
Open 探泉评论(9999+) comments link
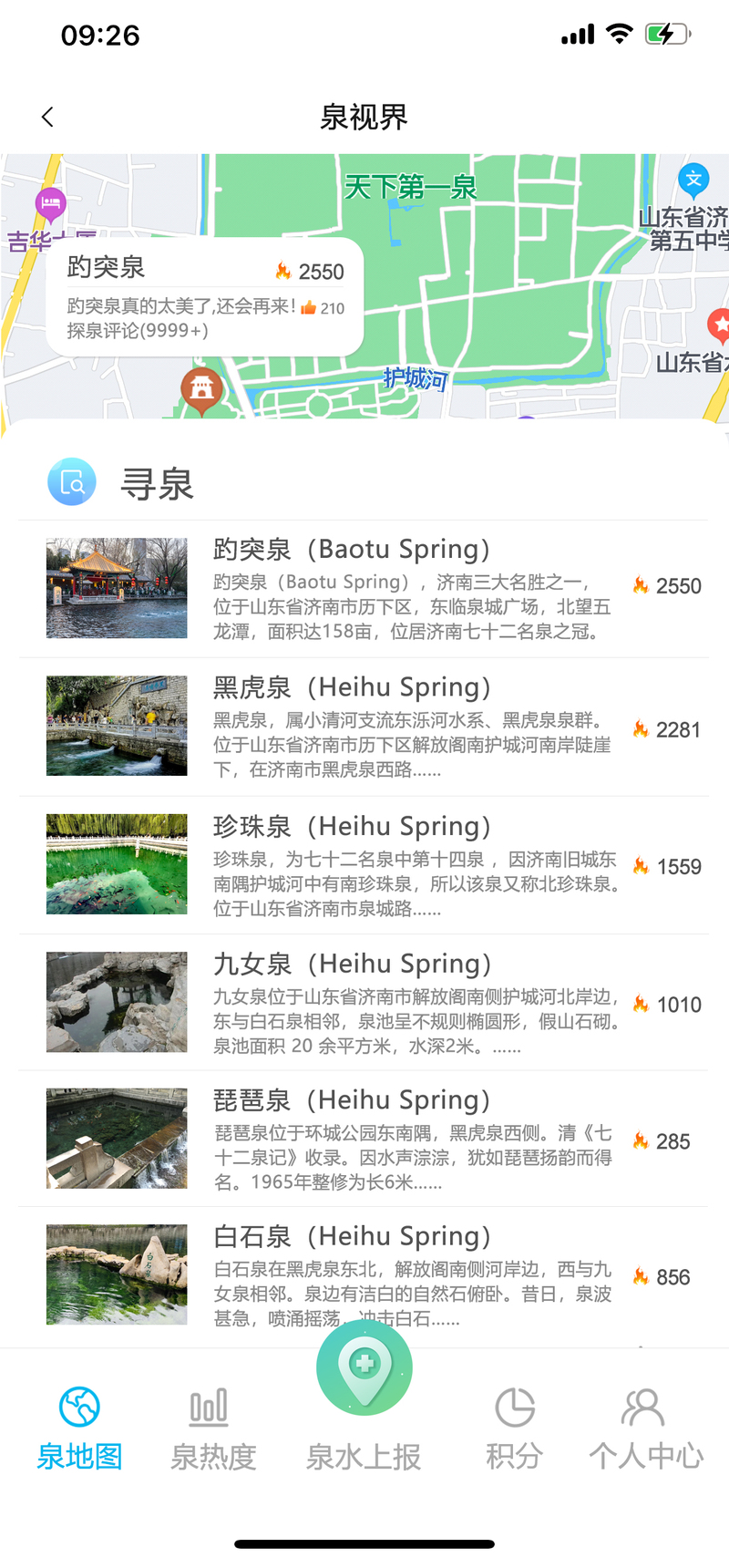click(138, 331)
